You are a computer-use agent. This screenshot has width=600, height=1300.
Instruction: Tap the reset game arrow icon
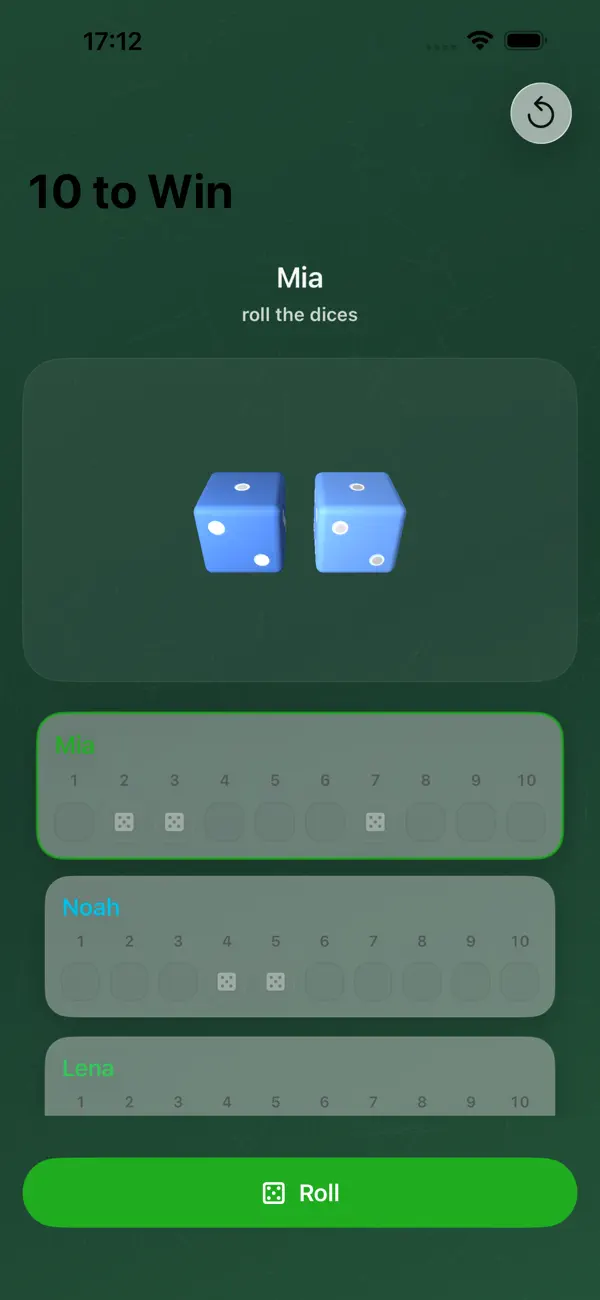(x=541, y=113)
